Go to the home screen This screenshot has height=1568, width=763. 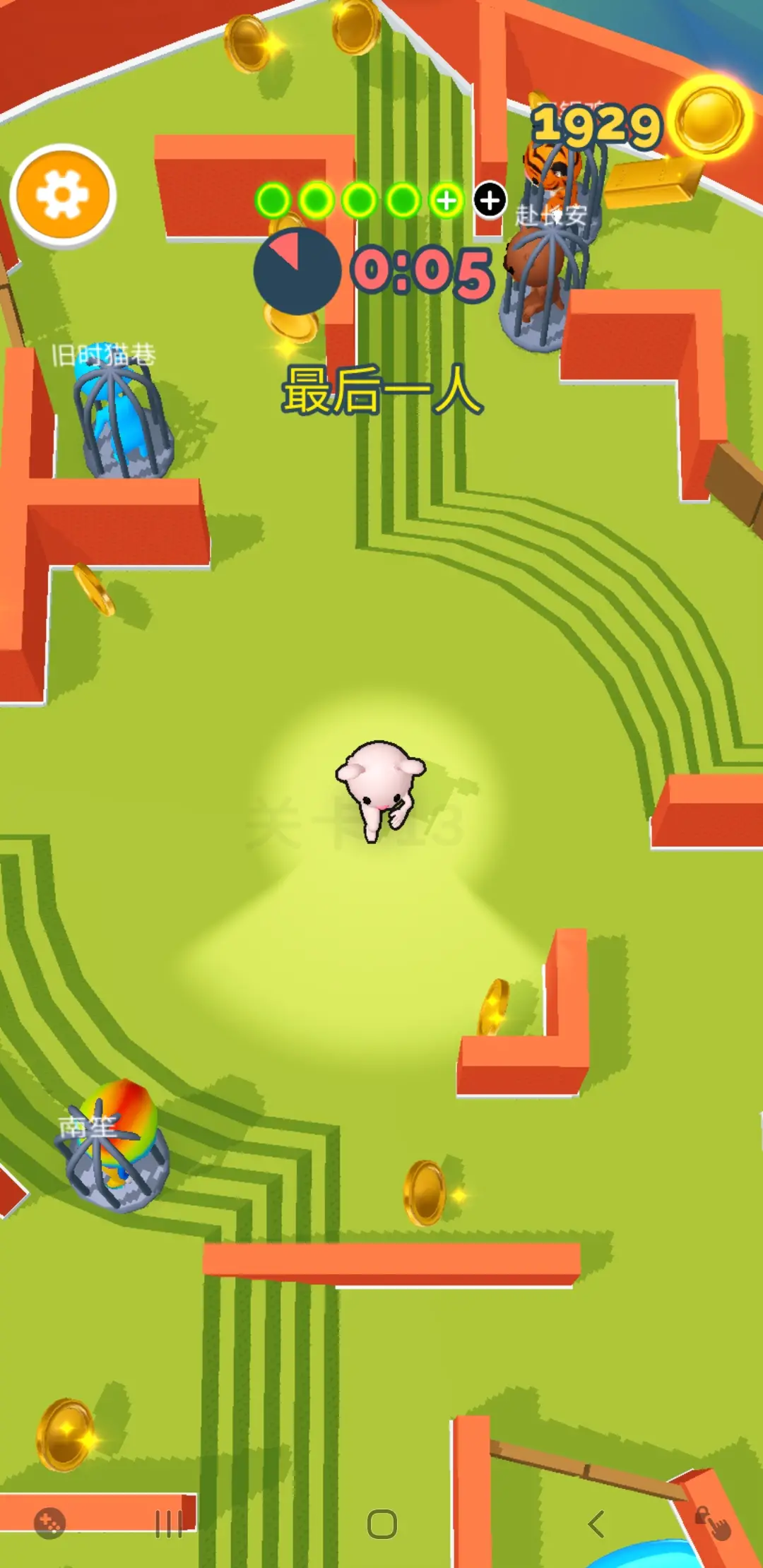[381, 1524]
